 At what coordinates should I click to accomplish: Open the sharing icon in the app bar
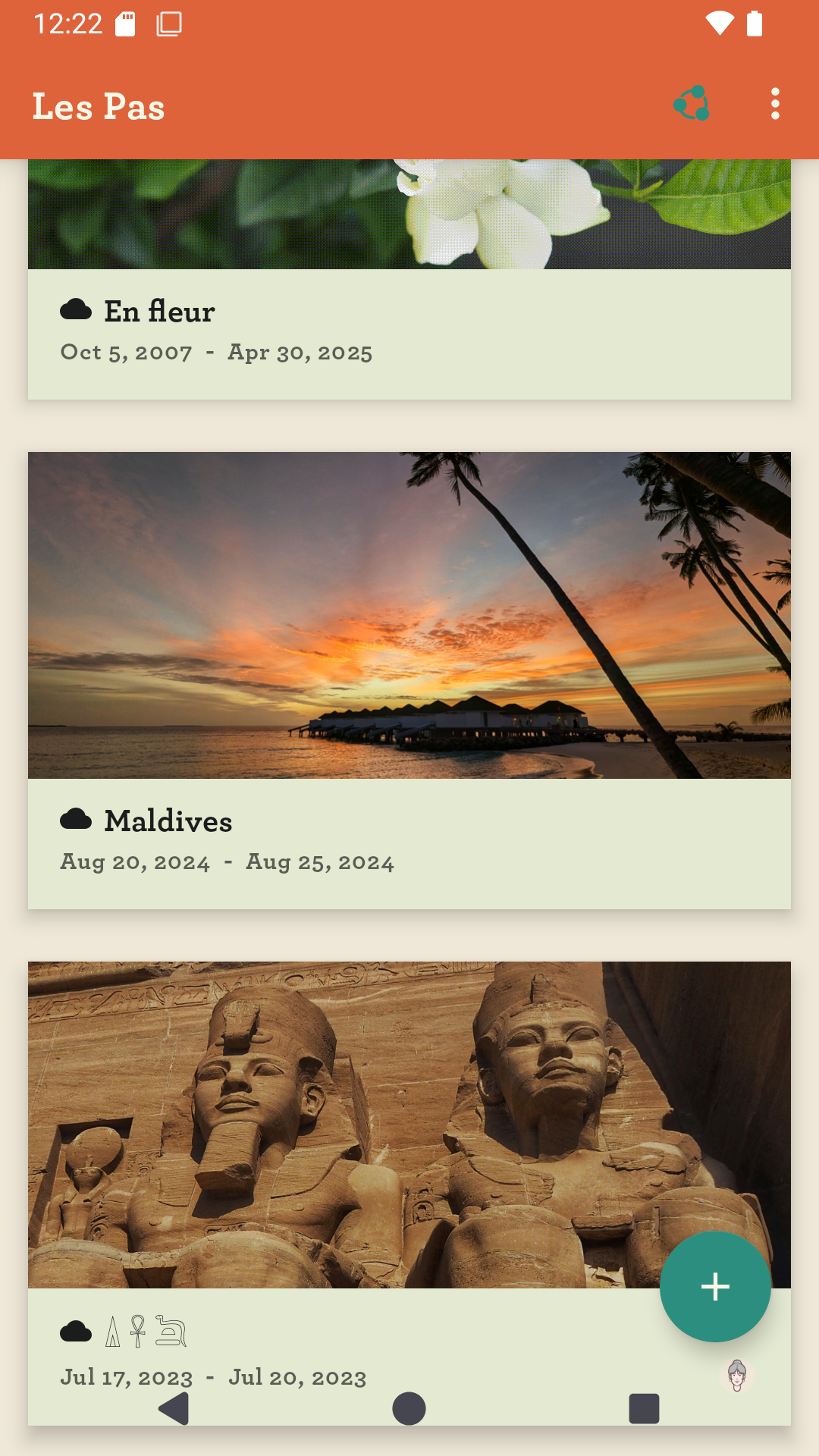tap(692, 104)
